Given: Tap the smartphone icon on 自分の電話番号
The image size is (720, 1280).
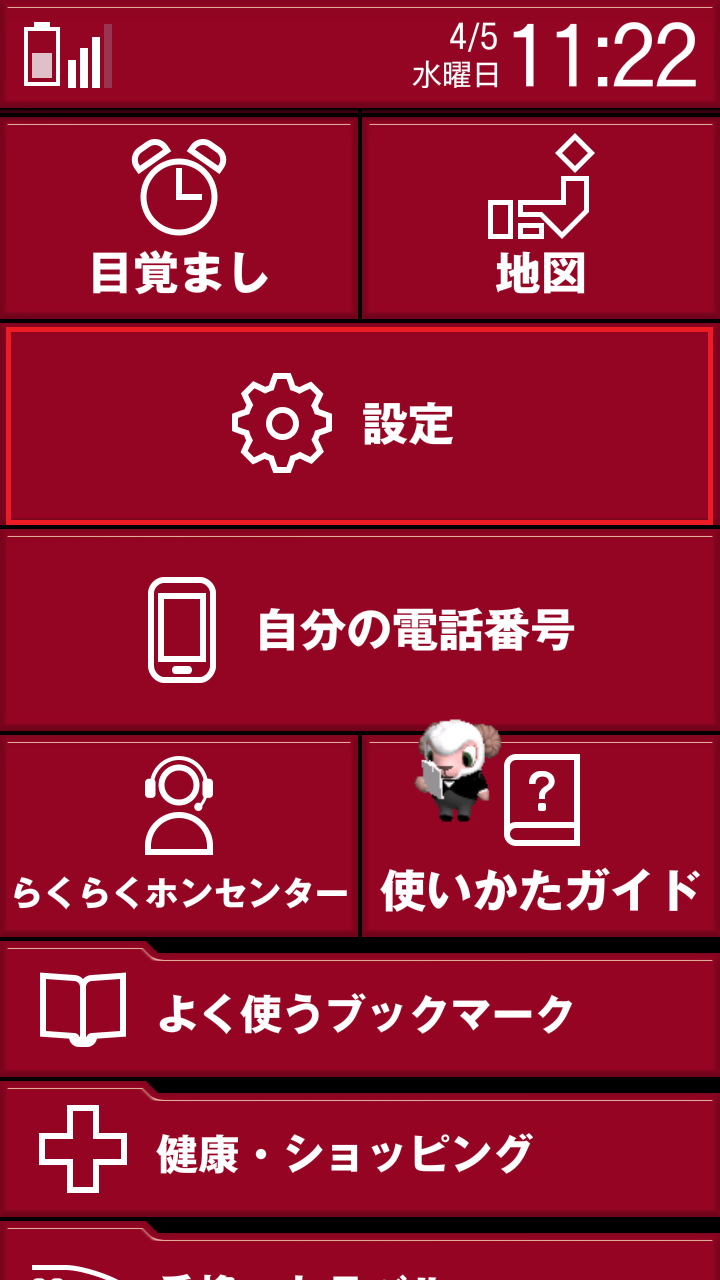Looking at the screenshot, I should (180, 628).
